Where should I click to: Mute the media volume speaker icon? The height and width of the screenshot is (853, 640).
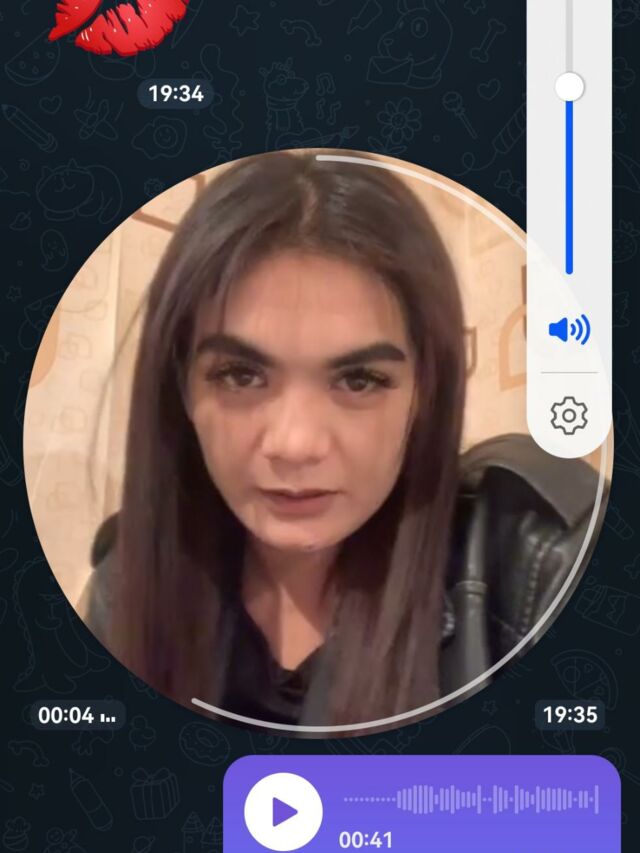569,328
